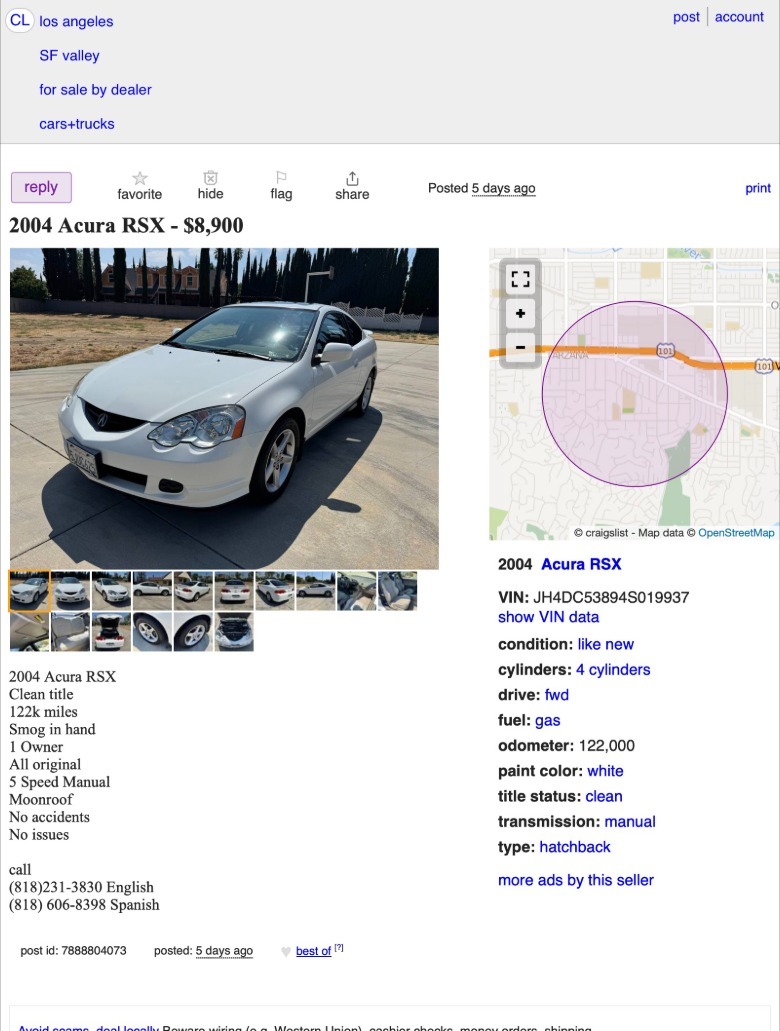Open the post link
Image resolution: width=780 pixels, height=1031 pixels.
[x=686, y=17]
